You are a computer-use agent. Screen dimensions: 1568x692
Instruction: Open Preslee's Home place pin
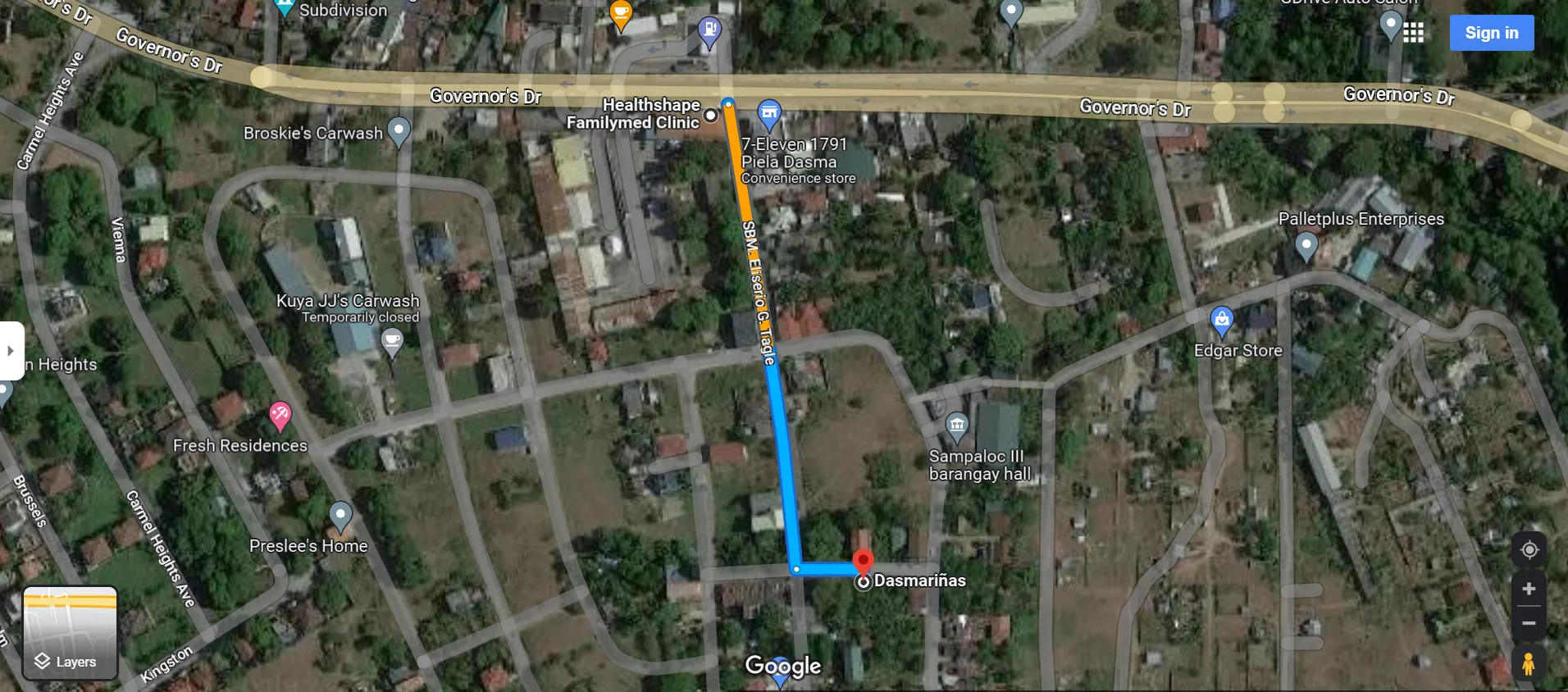340,516
